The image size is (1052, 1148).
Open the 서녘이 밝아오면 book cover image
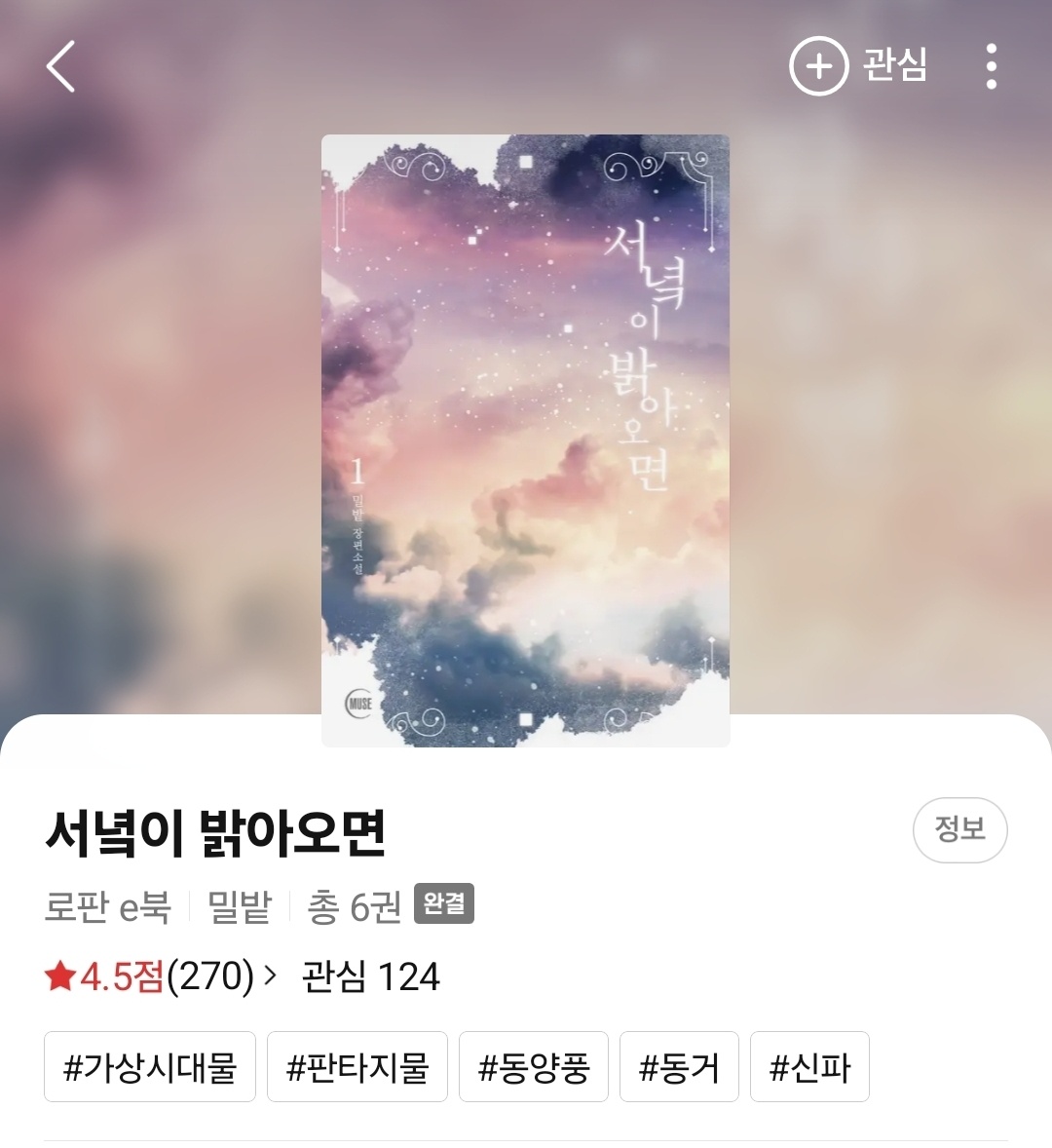pyautogui.click(x=526, y=440)
